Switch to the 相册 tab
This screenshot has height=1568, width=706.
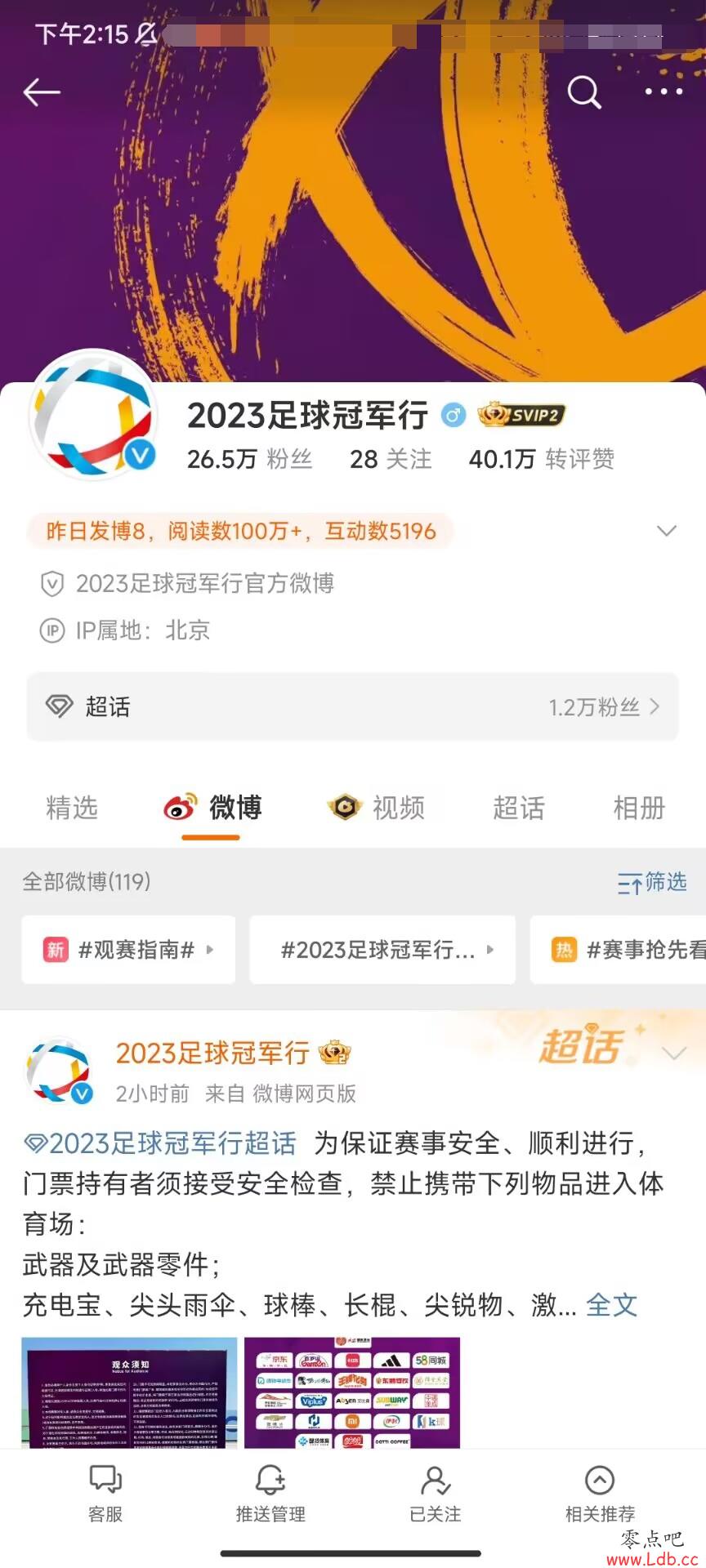click(x=639, y=808)
